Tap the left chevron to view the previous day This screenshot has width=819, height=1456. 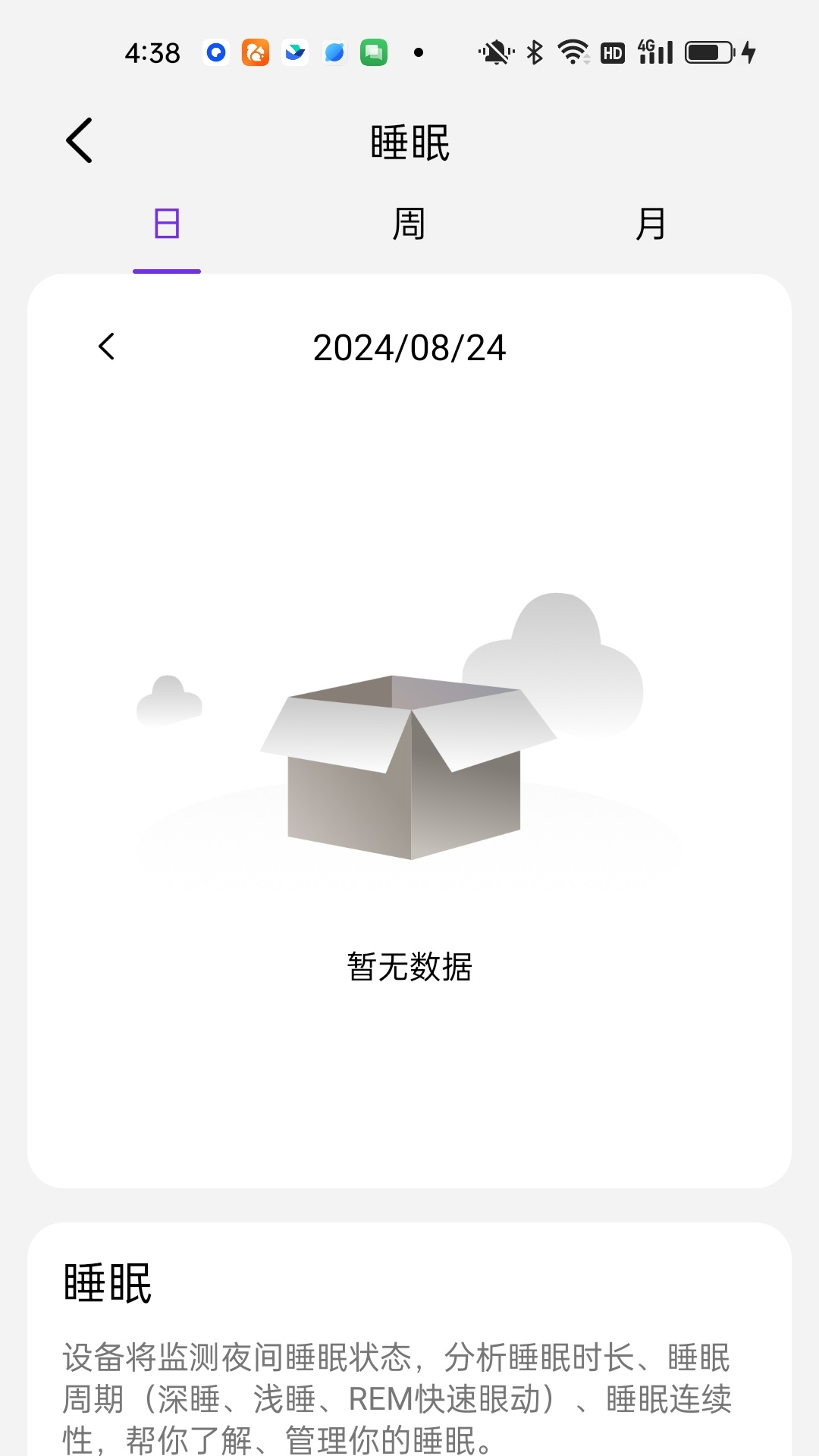tap(106, 347)
